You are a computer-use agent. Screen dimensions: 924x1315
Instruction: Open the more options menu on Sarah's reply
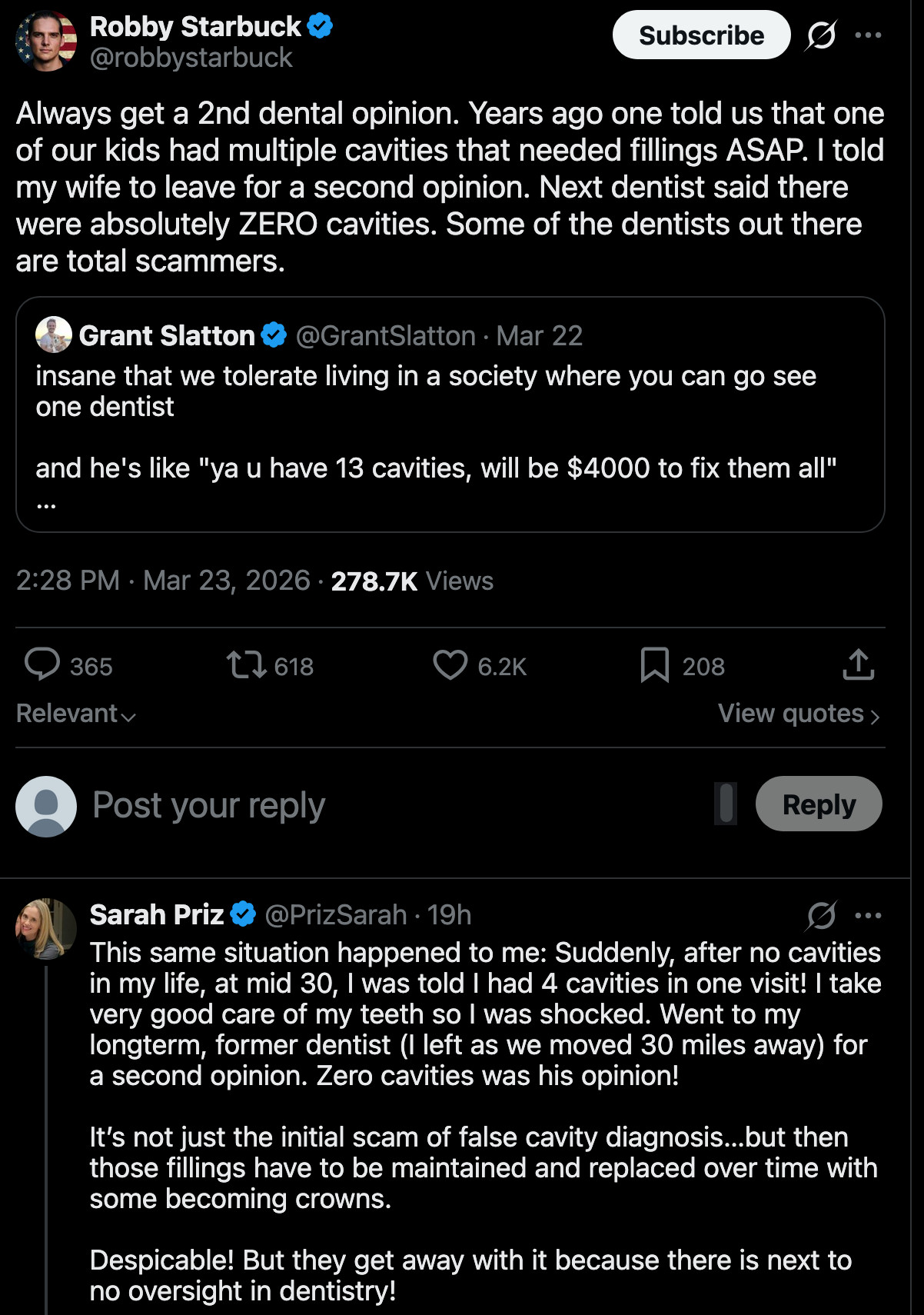870,915
